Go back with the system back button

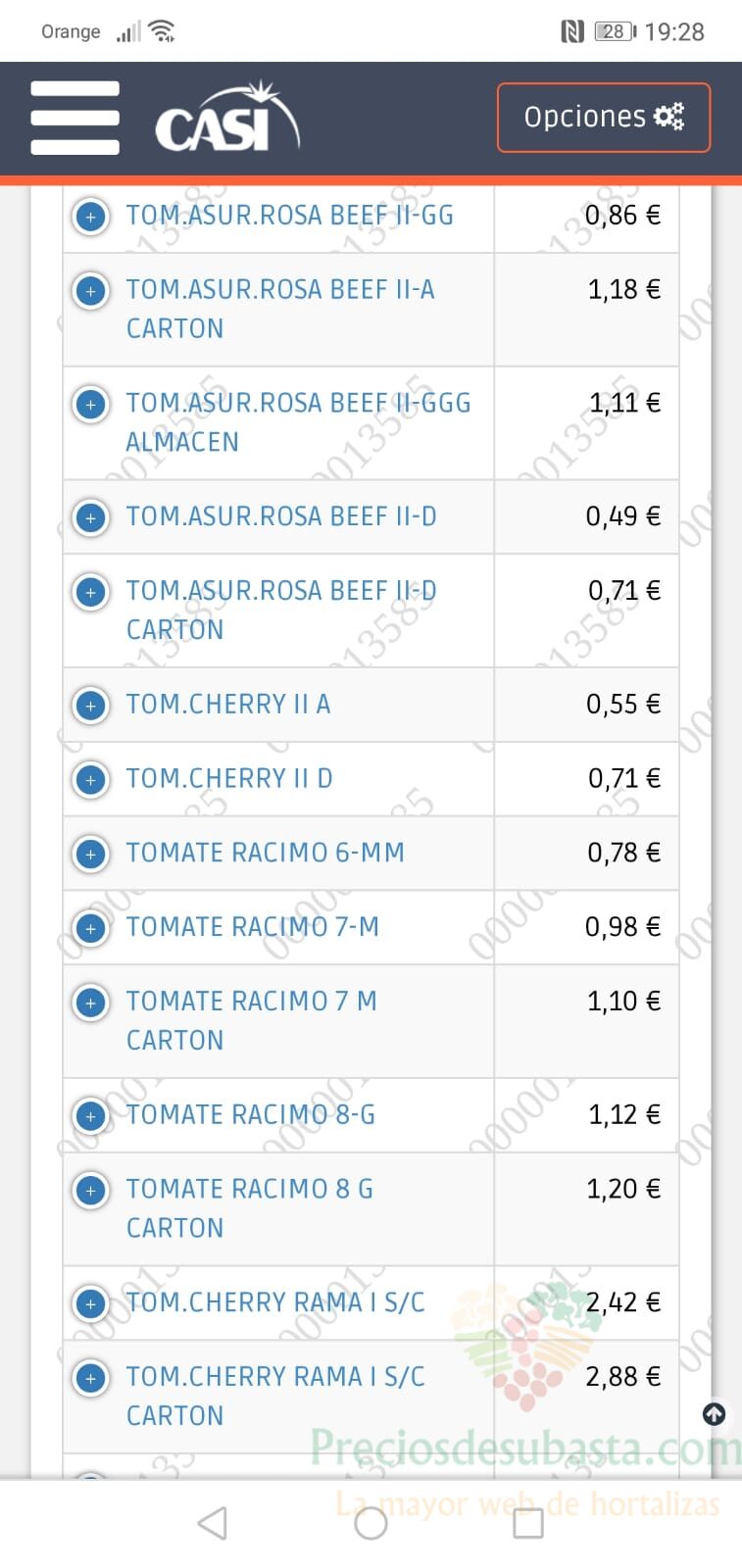(x=213, y=1523)
